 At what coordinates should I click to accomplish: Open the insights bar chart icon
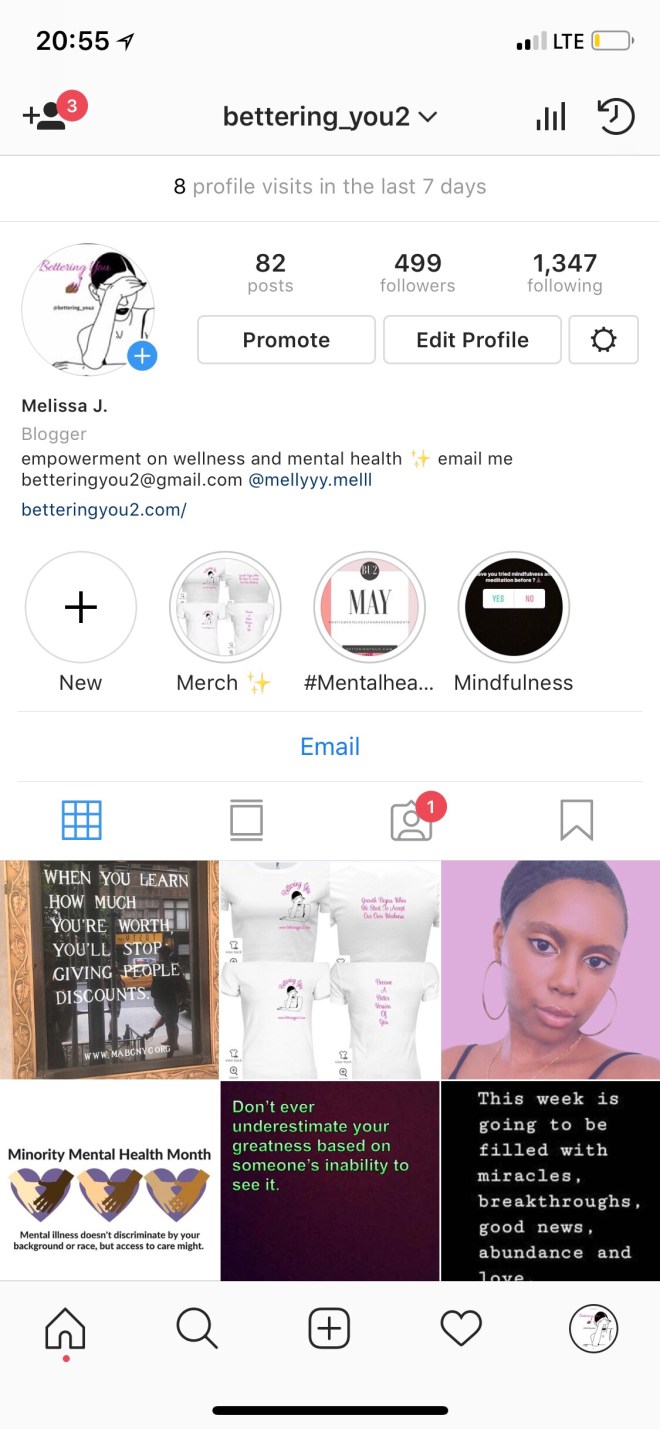550,117
